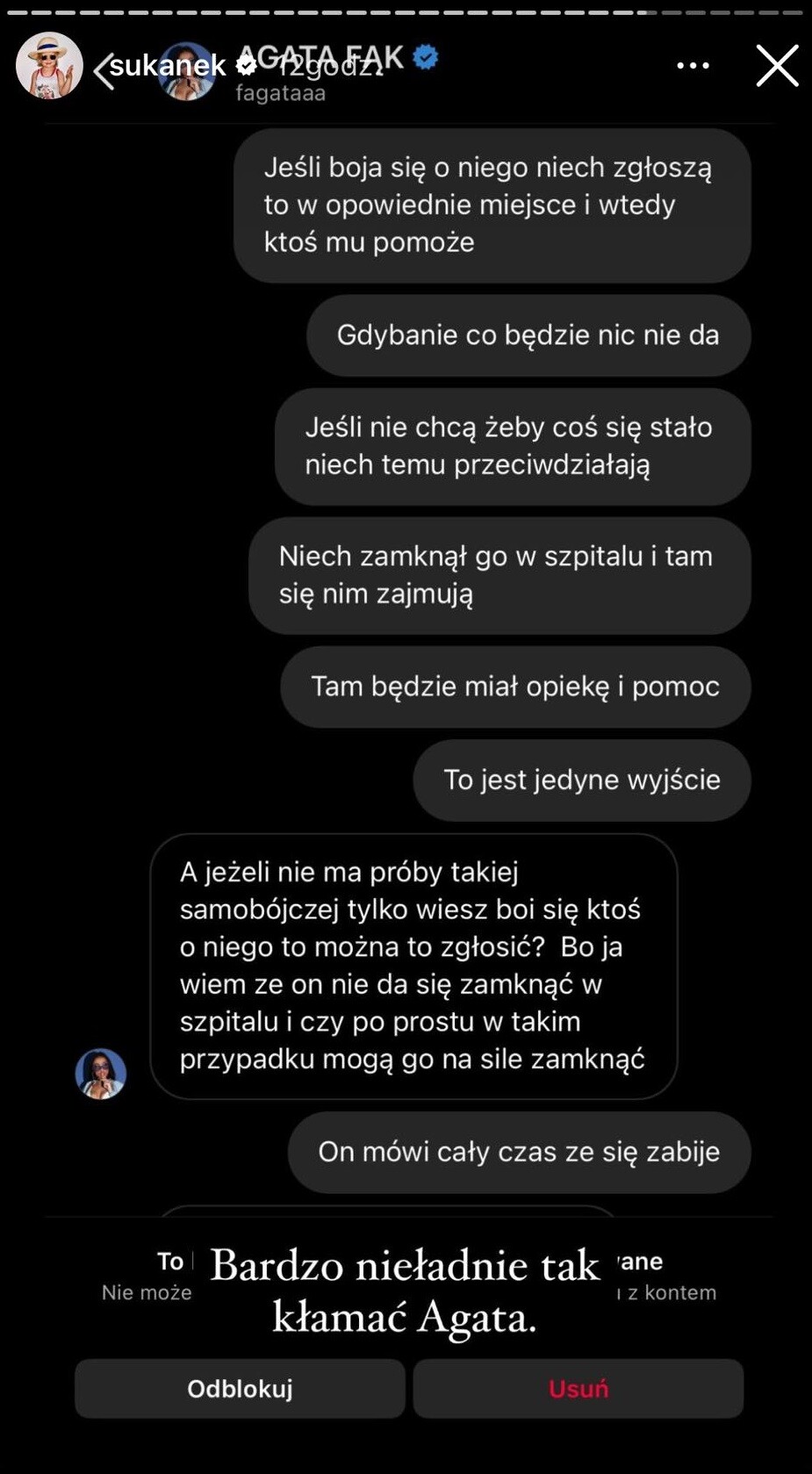This screenshot has width=812, height=1474.
Task: Open sukanek's profile picture
Action: pyautogui.click(x=49, y=66)
